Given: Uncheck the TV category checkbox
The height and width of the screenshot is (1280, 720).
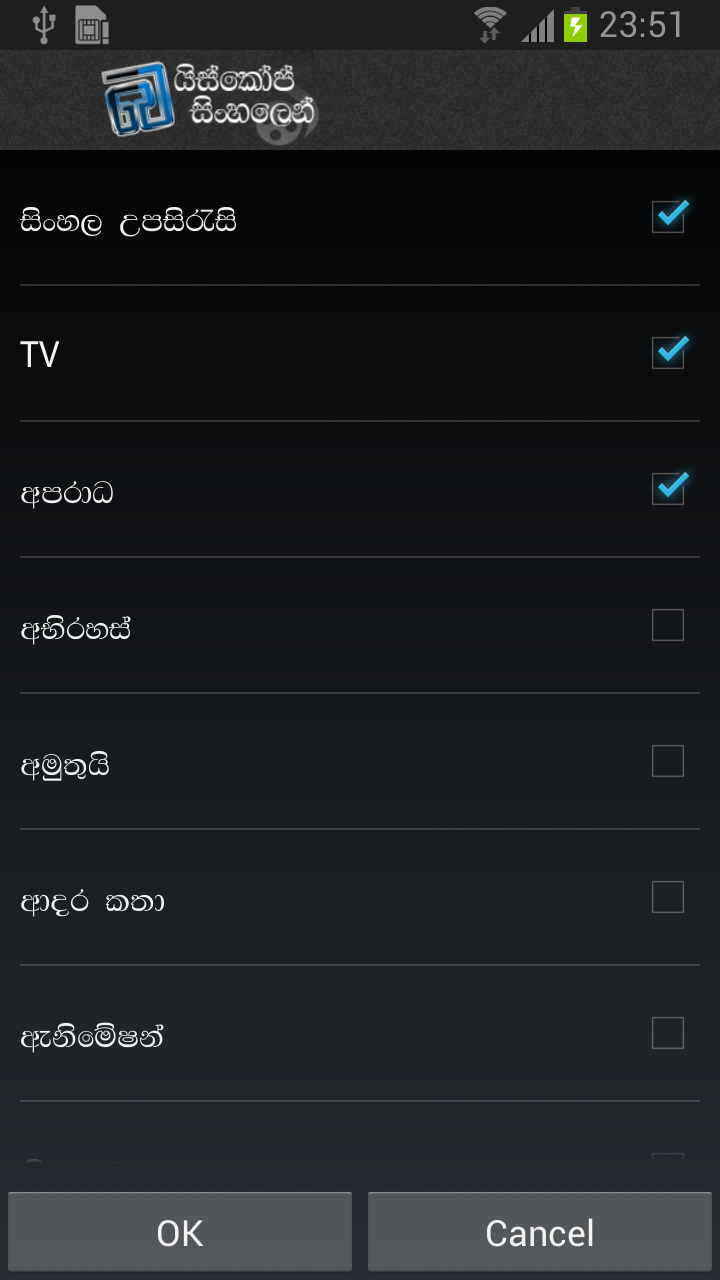Looking at the screenshot, I should coord(668,353).
